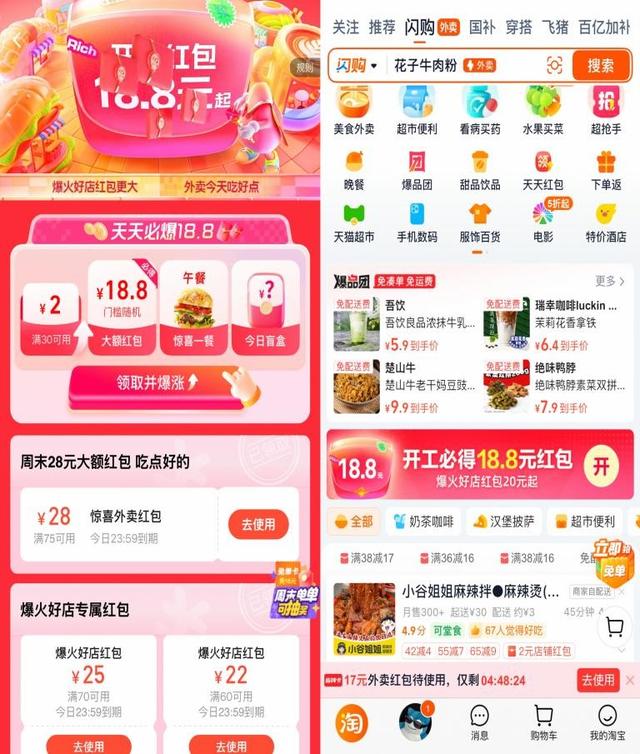This screenshot has height=754, width=640.
Task: Open the 看病买药 category
Action: click(480, 111)
